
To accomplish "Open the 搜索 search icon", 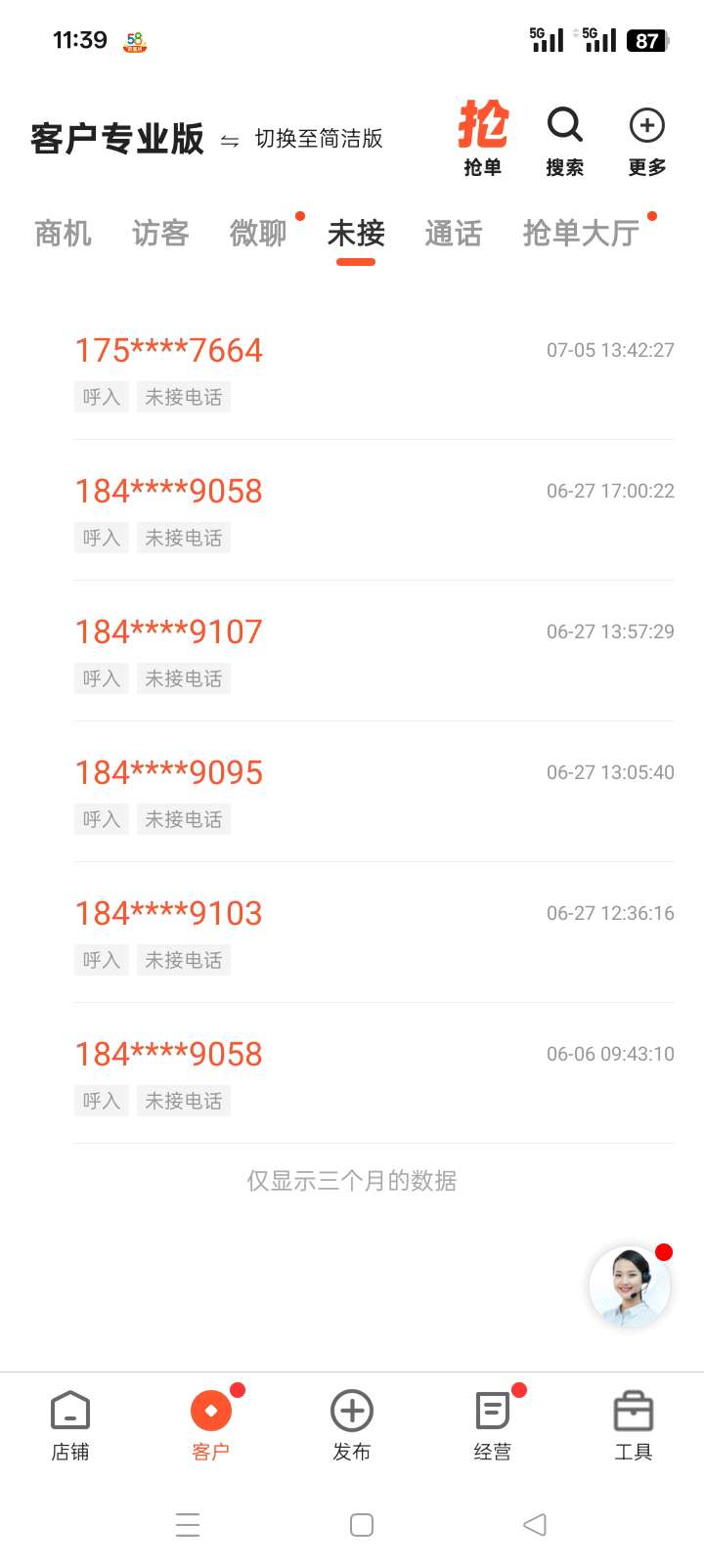I will coord(564,140).
